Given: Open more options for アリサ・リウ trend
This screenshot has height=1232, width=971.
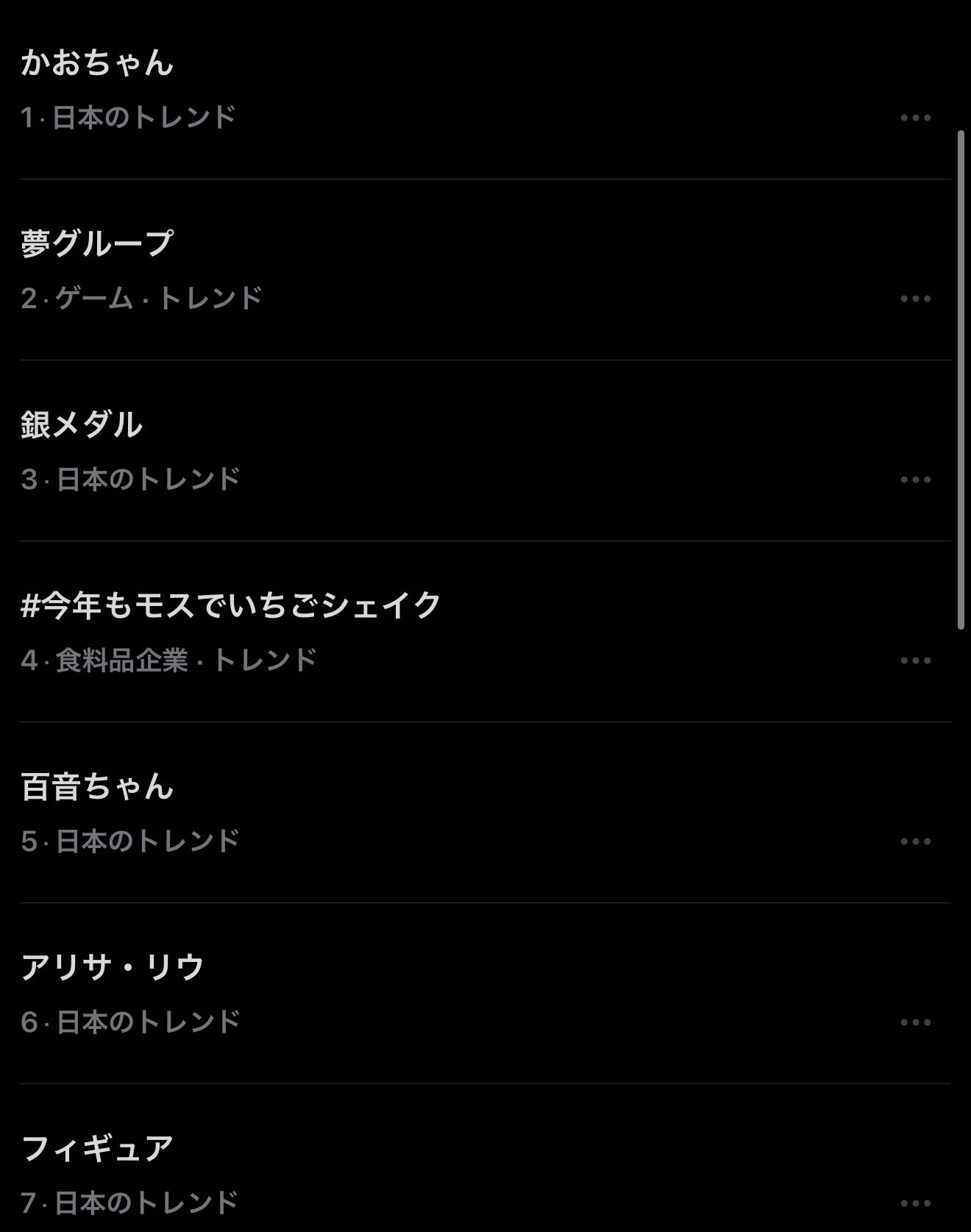Looking at the screenshot, I should tap(915, 1022).
